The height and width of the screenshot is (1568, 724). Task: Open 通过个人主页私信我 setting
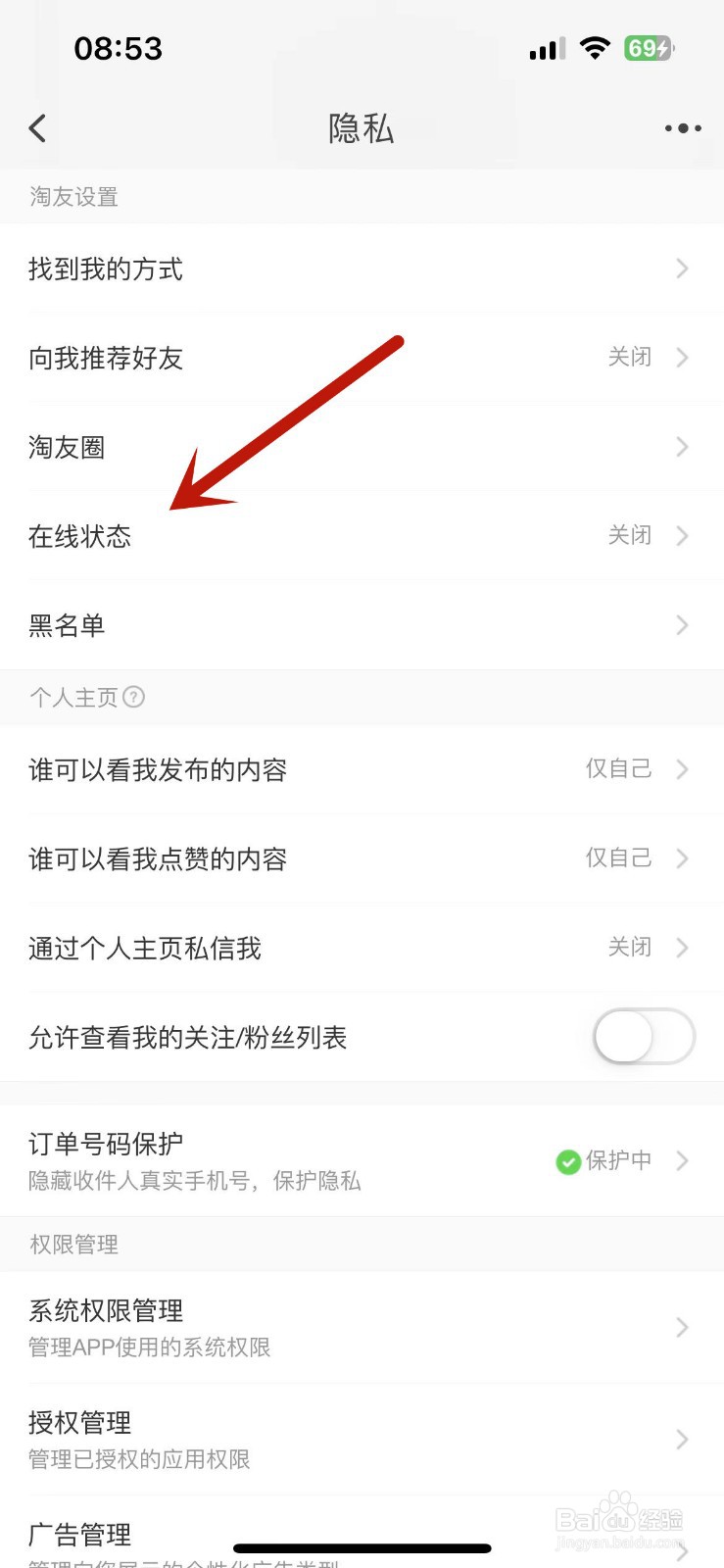(362, 948)
